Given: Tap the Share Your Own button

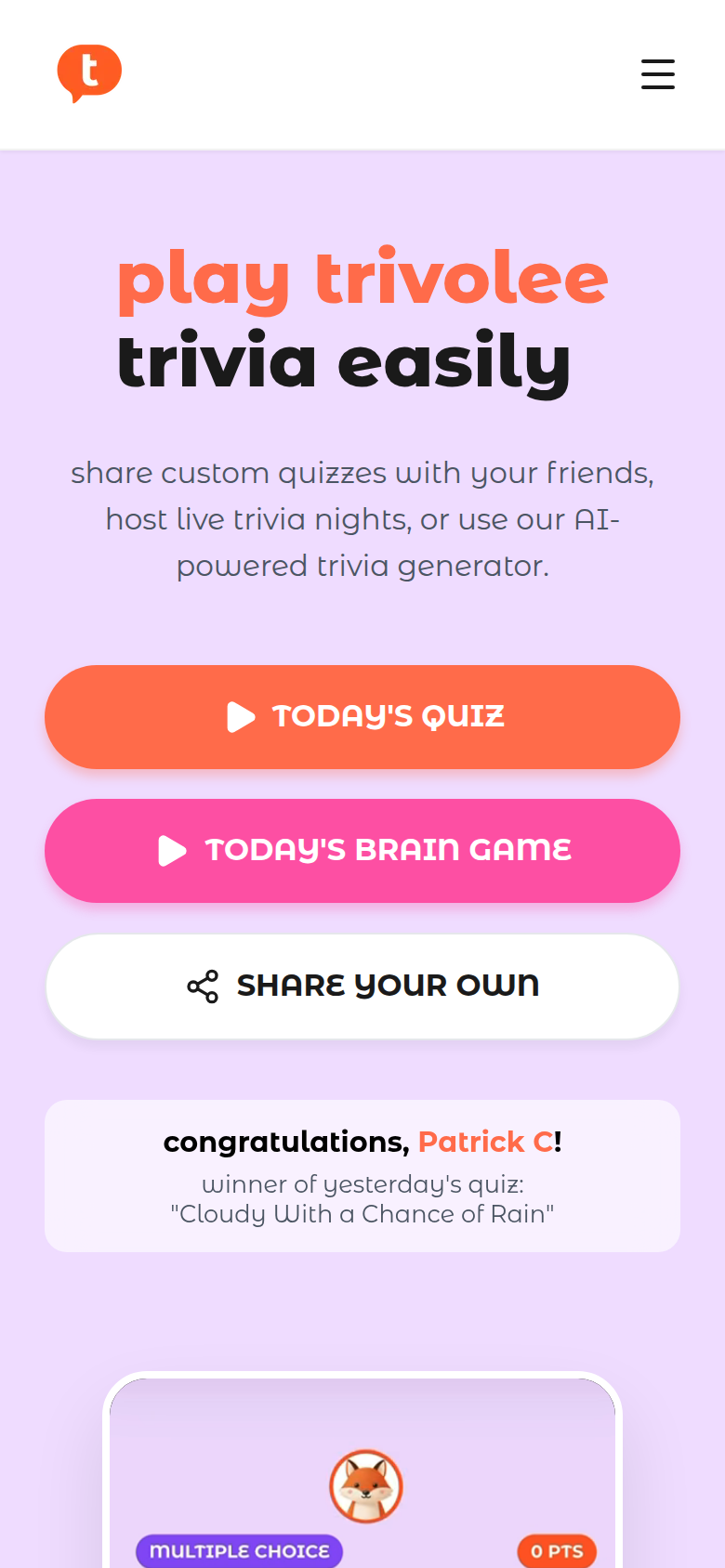Looking at the screenshot, I should point(362,987).
